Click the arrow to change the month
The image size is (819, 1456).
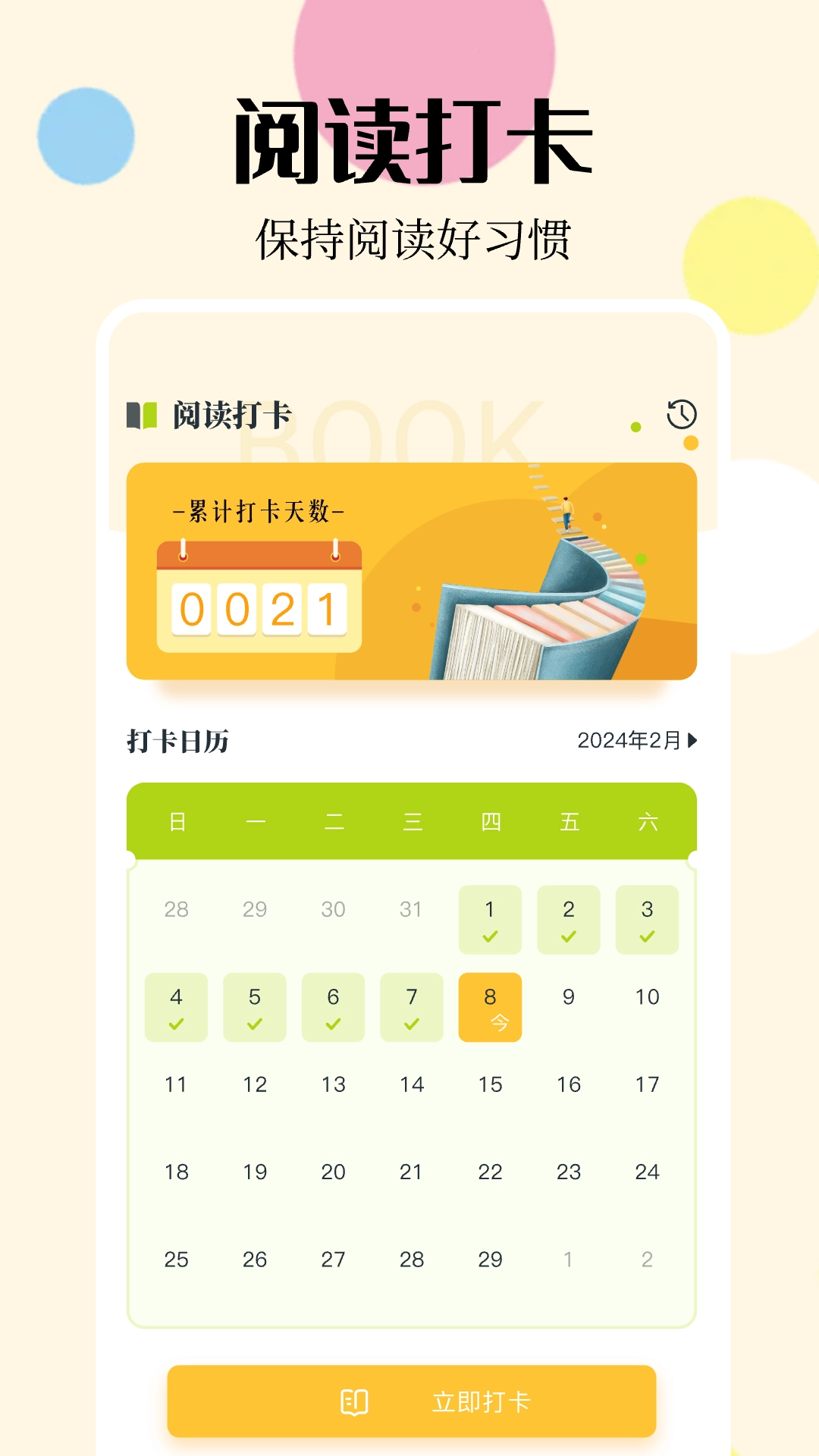(692, 742)
